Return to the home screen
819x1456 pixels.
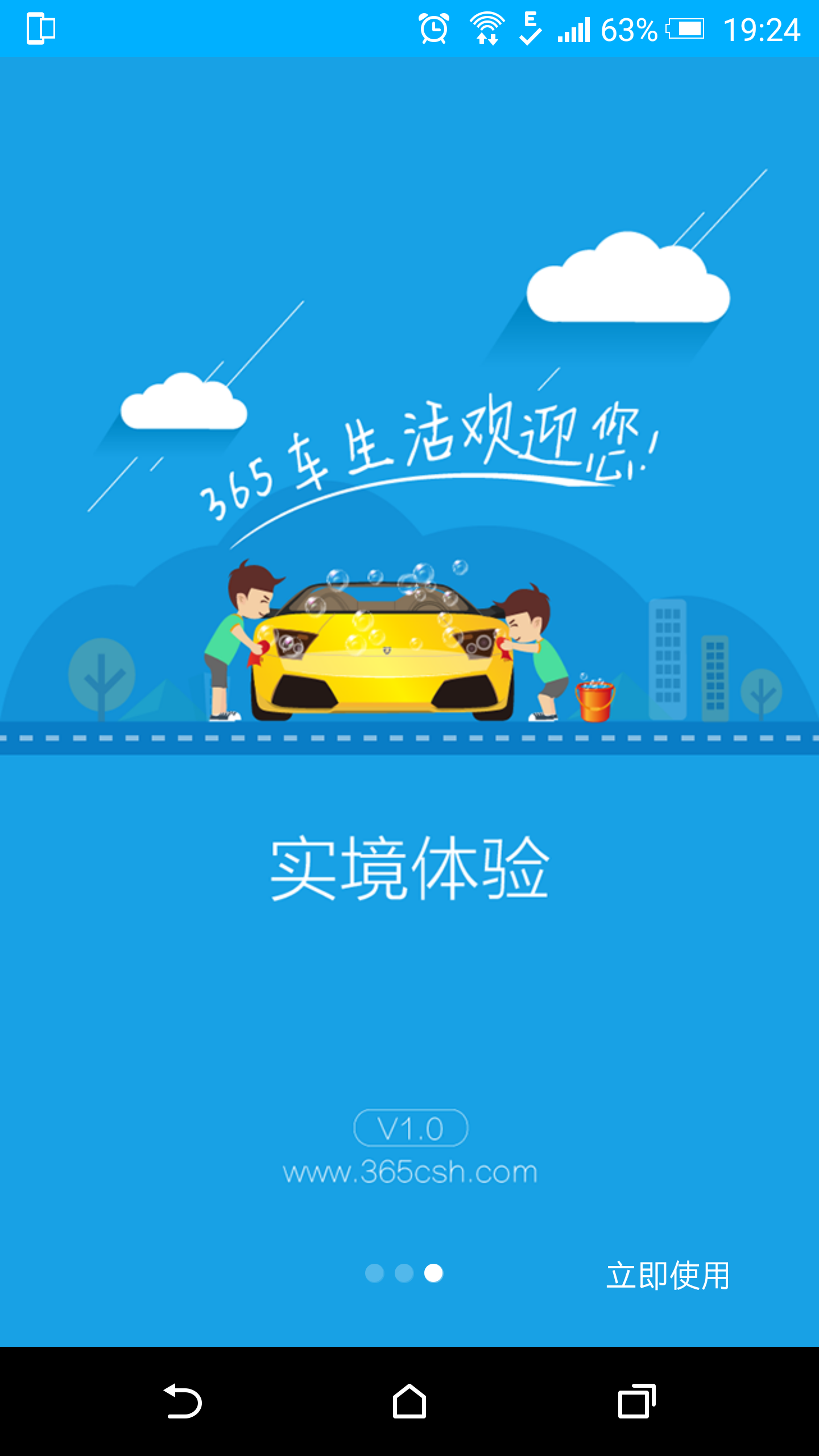pos(409,1401)
